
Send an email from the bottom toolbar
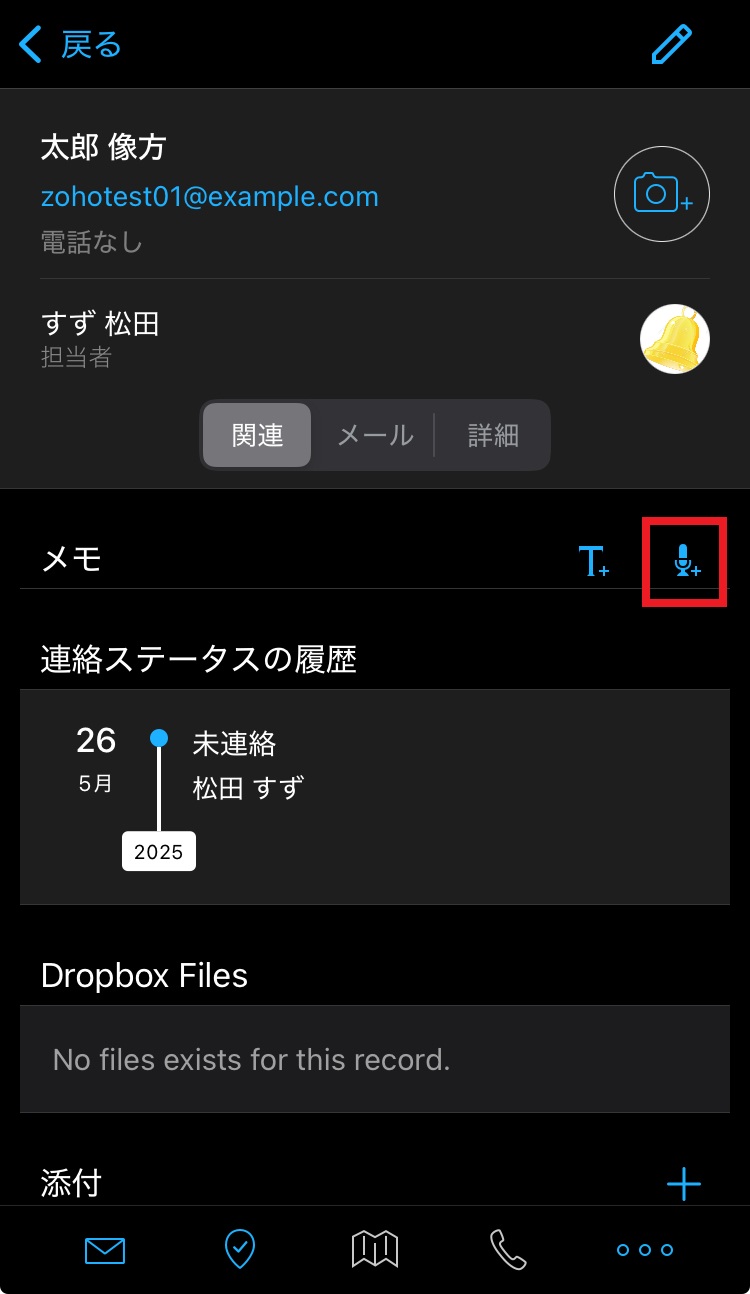click(x=105, y=1250)
